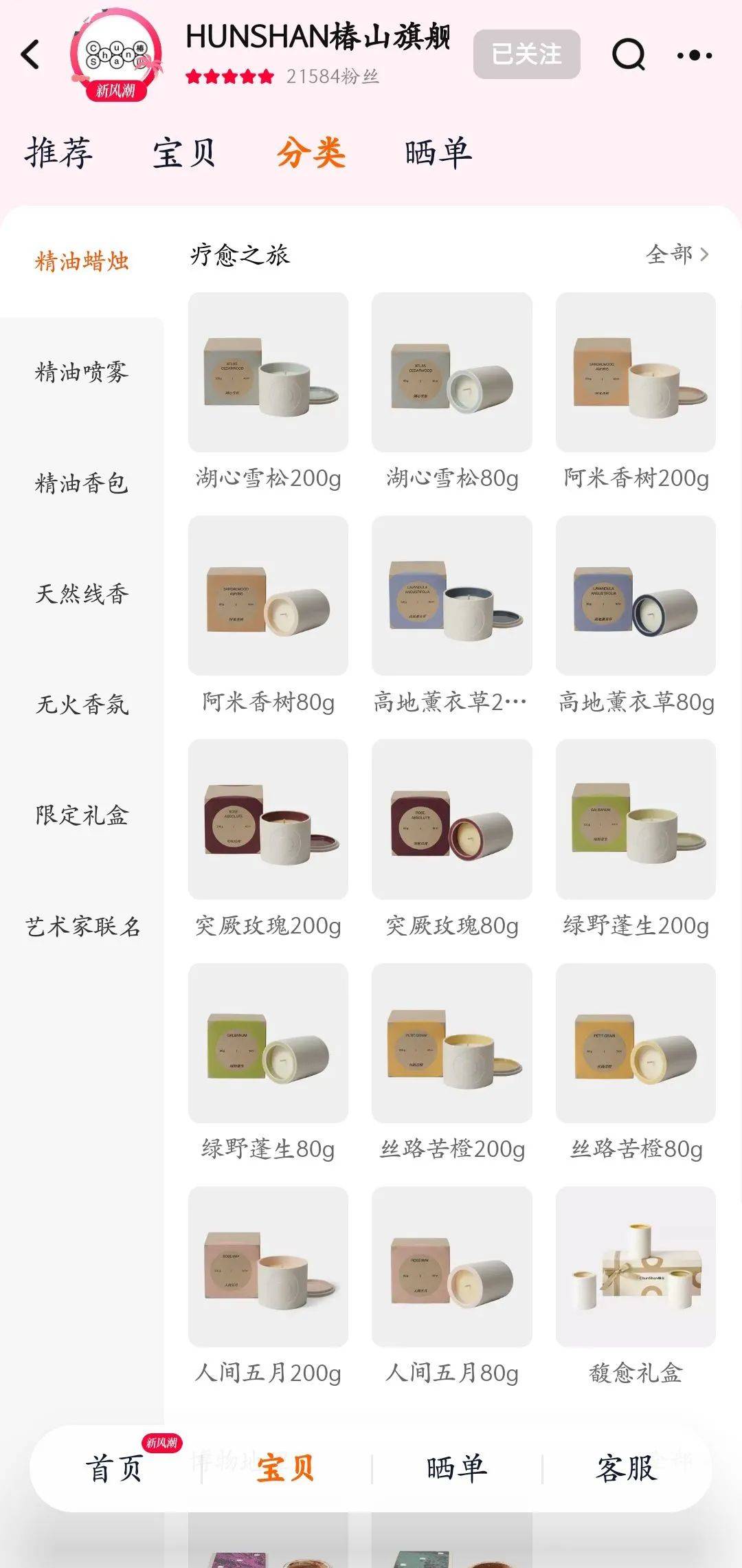This screenshot has height=1568, width=742.
Task: Switch to the top 晒单 tab
Action: [438, 152]
